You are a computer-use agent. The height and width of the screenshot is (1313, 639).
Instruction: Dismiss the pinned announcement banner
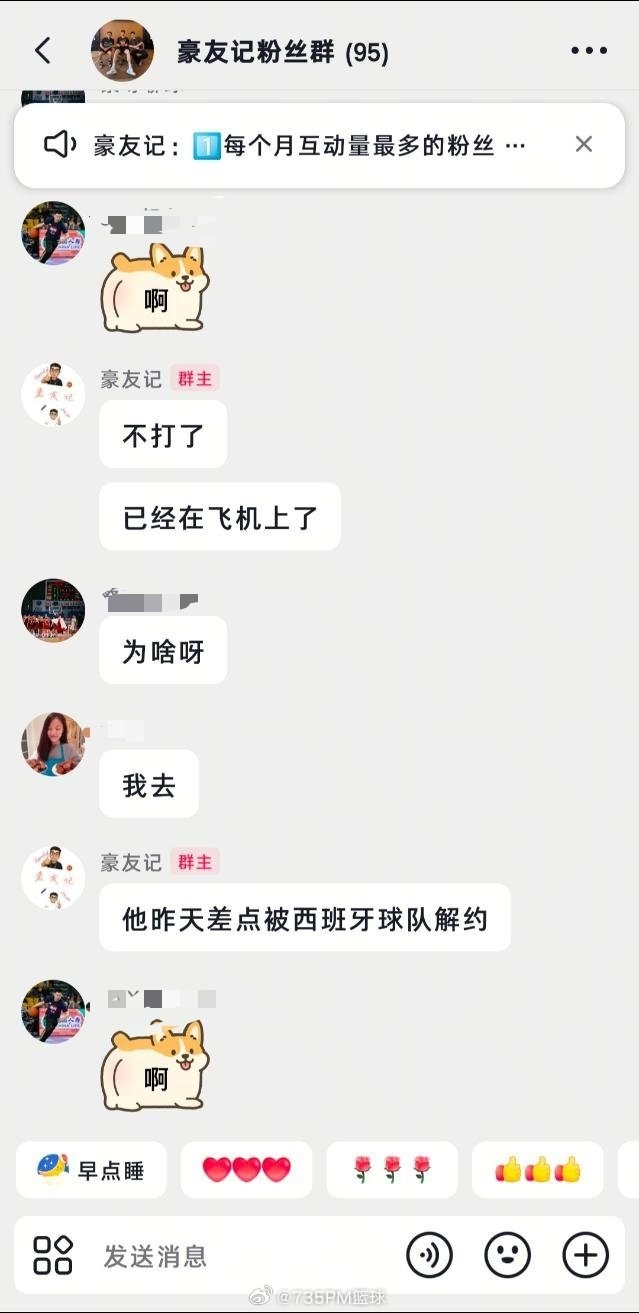click(584, 144)
